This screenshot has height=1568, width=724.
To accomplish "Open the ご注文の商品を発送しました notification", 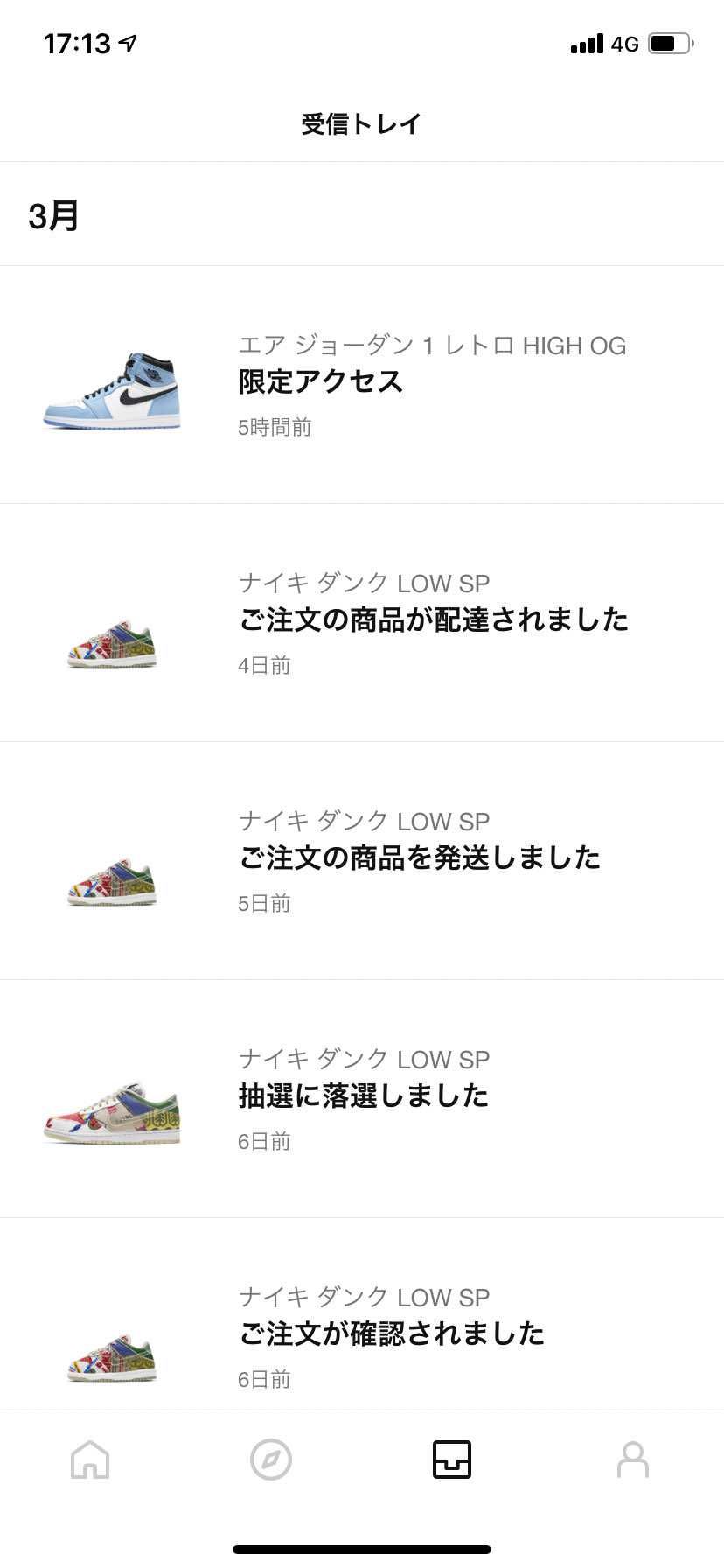I will [x=362, y=857].
